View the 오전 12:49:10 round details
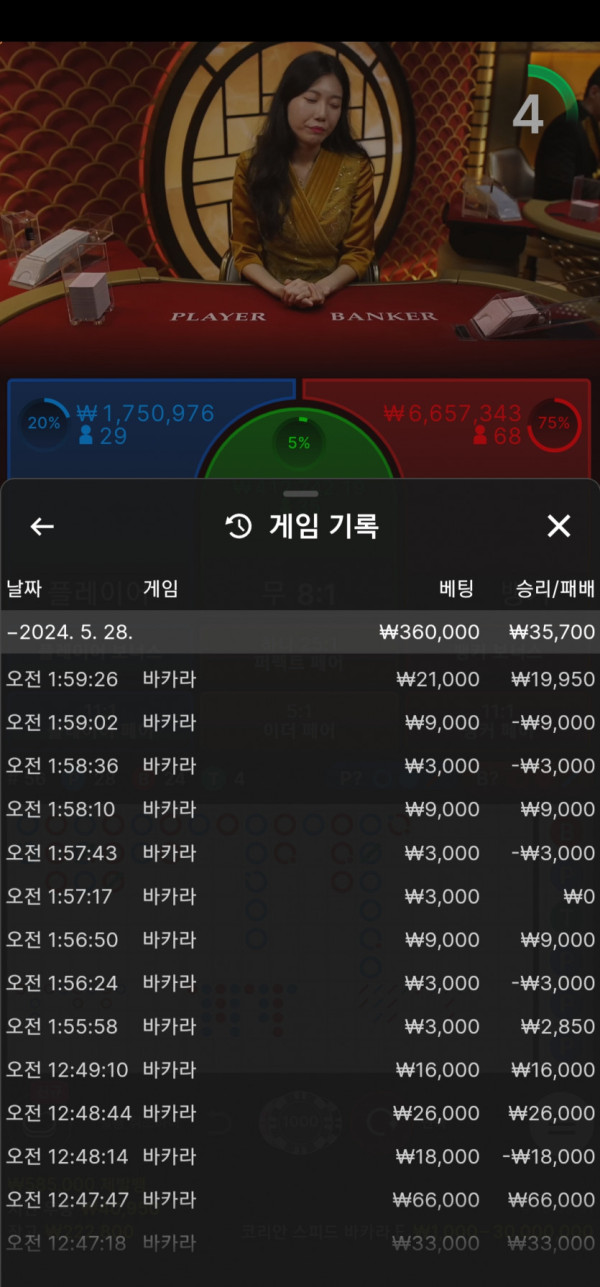The height and width of the screenshot is (1287, 600). pyautogui.click(x=300, y=1070)
